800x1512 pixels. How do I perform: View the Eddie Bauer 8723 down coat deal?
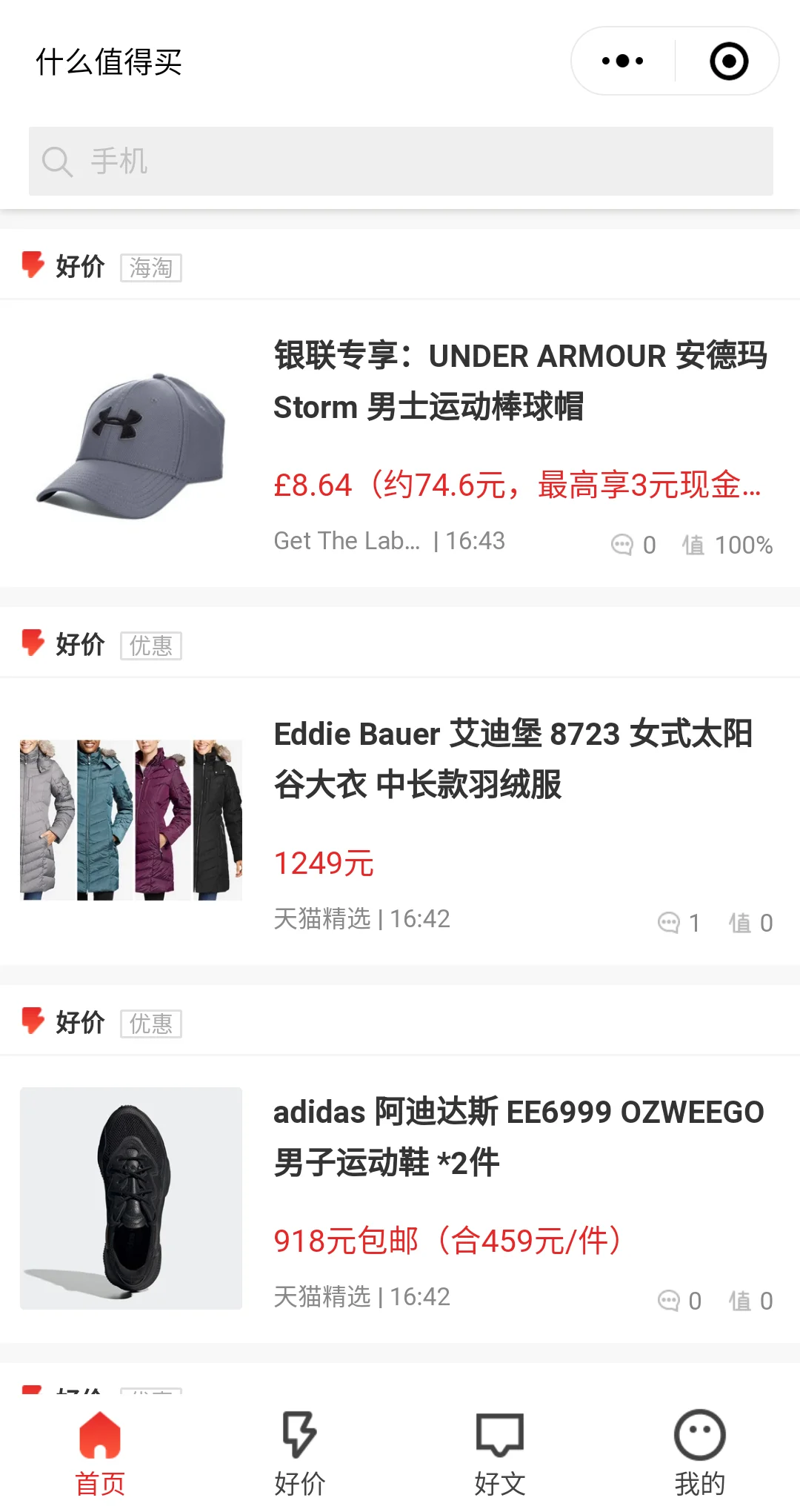513,760
